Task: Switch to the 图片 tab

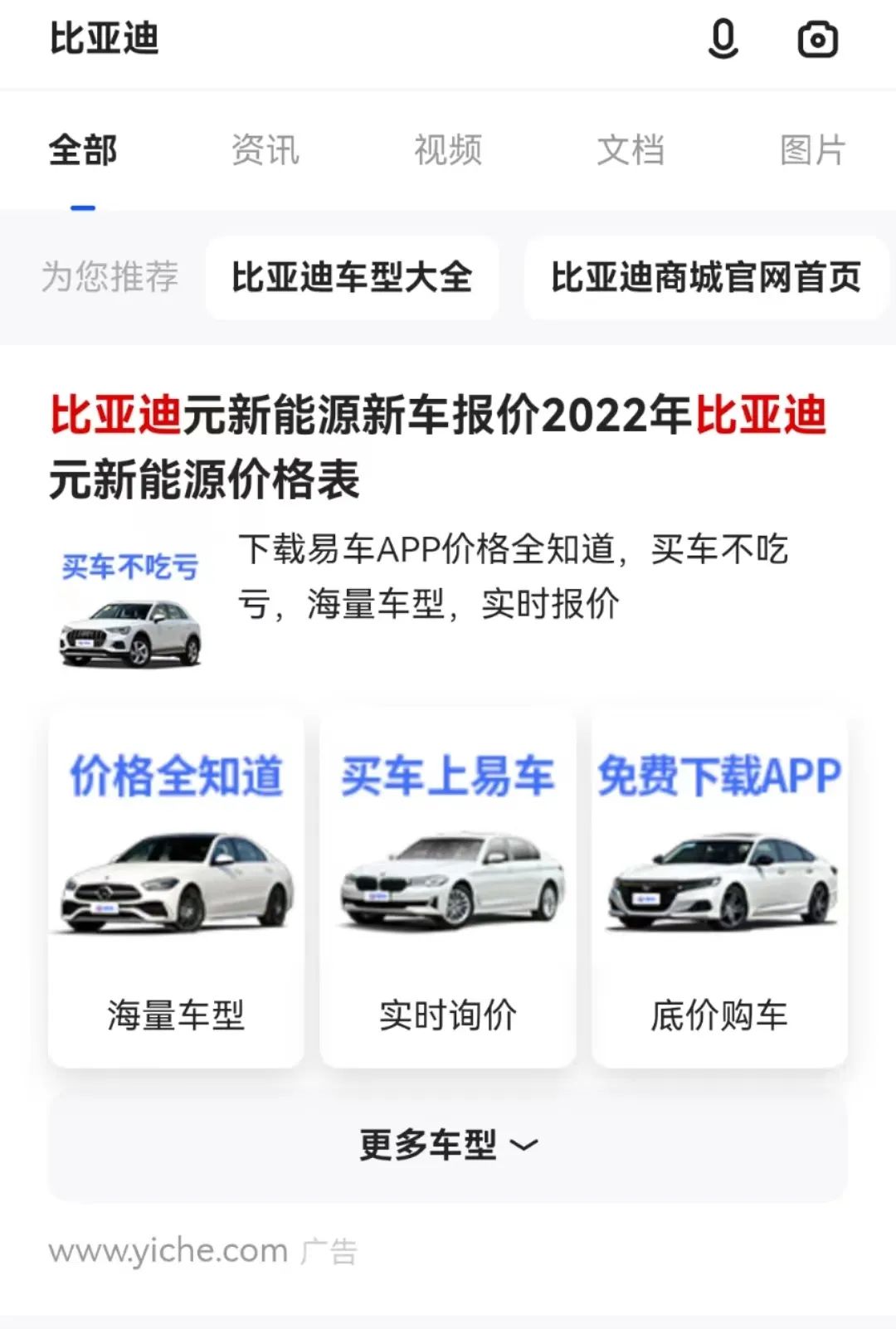Action: pos(812,151)
